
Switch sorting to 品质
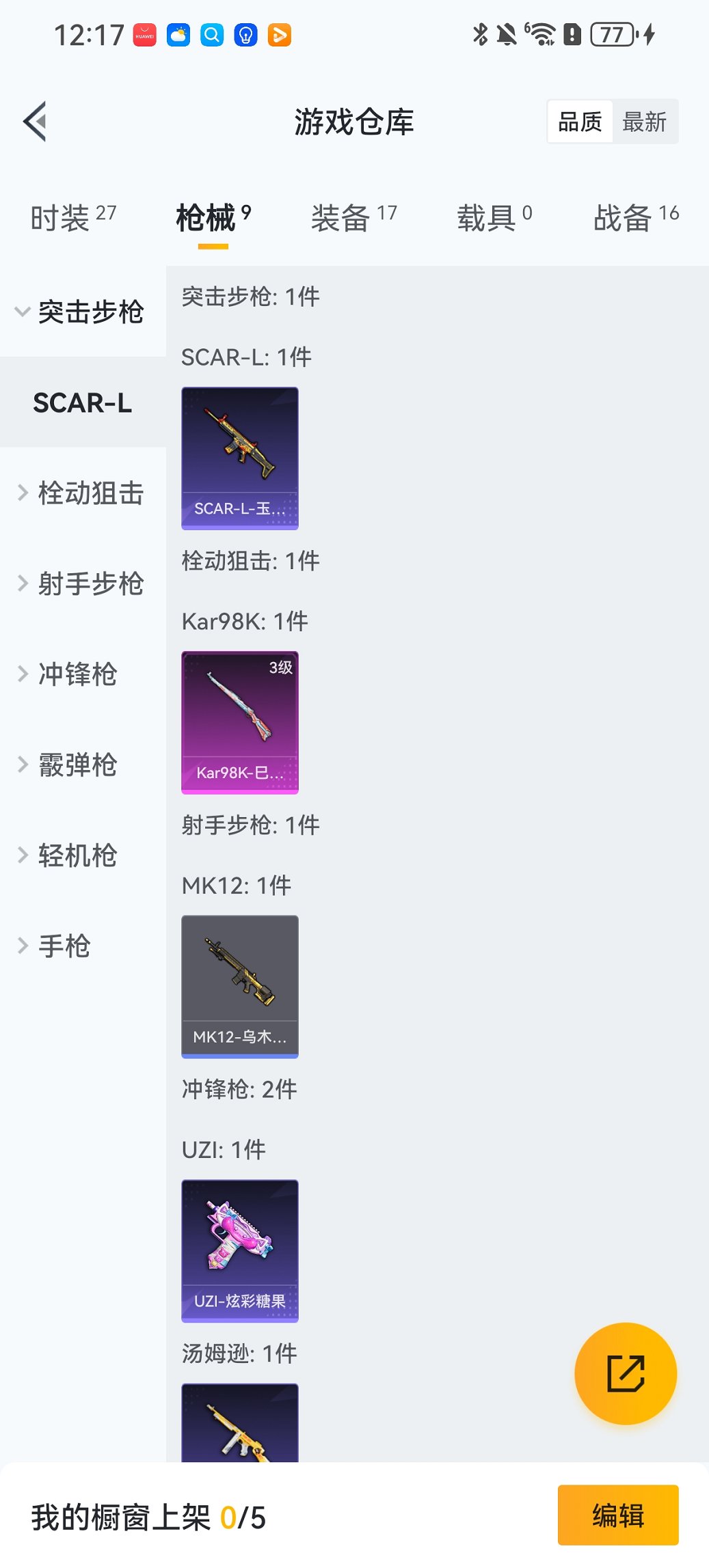tap(579, 121)
